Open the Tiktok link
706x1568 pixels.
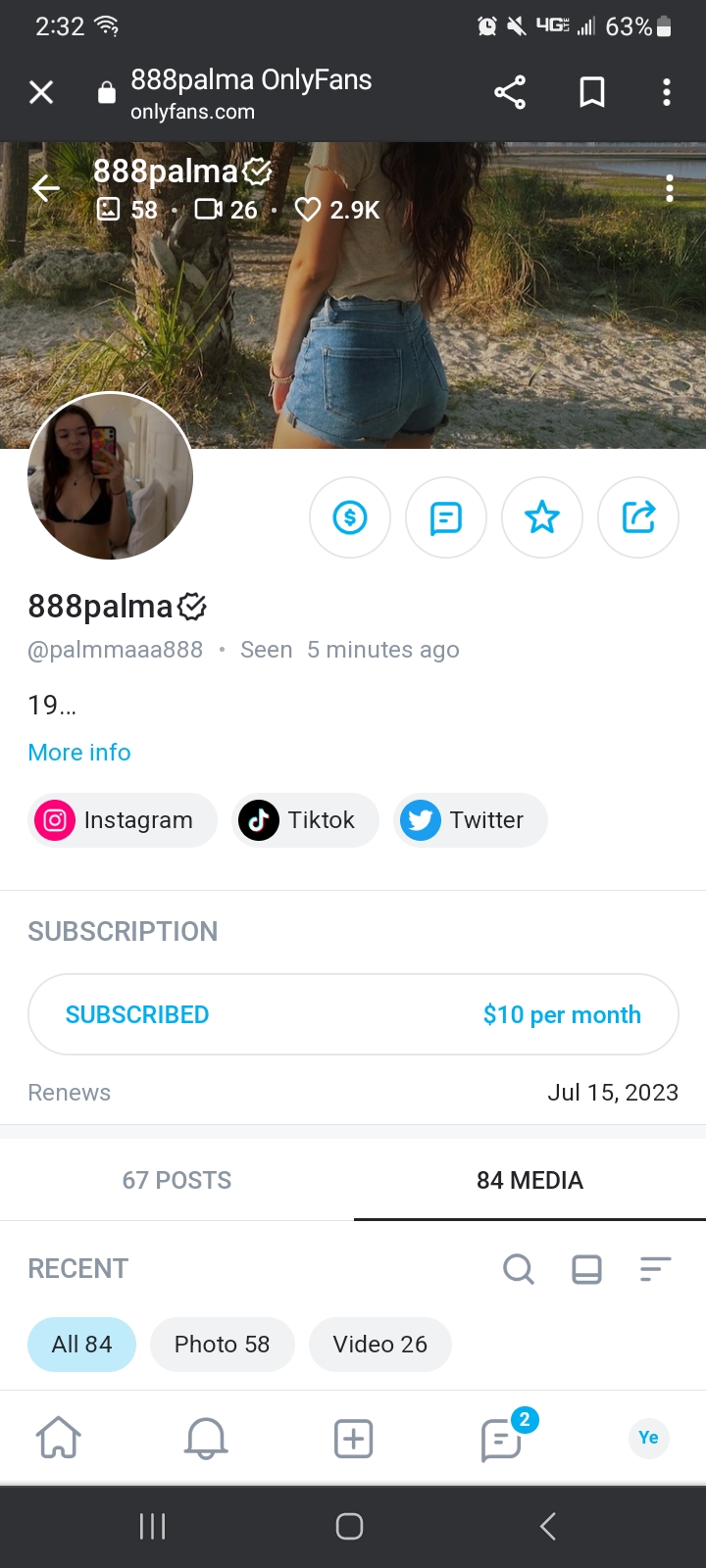point(305,820)
